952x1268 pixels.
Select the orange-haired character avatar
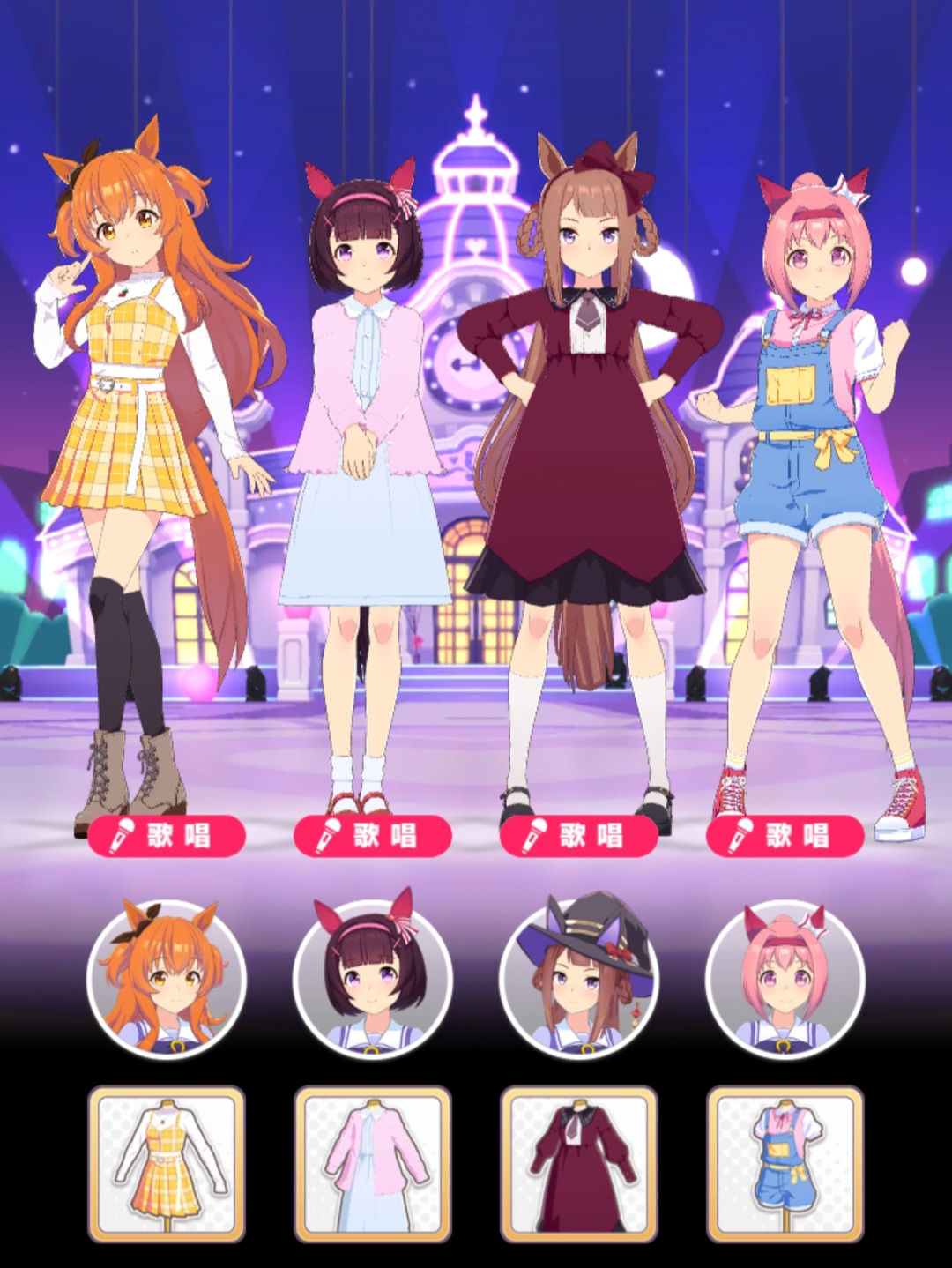(167, 977)
